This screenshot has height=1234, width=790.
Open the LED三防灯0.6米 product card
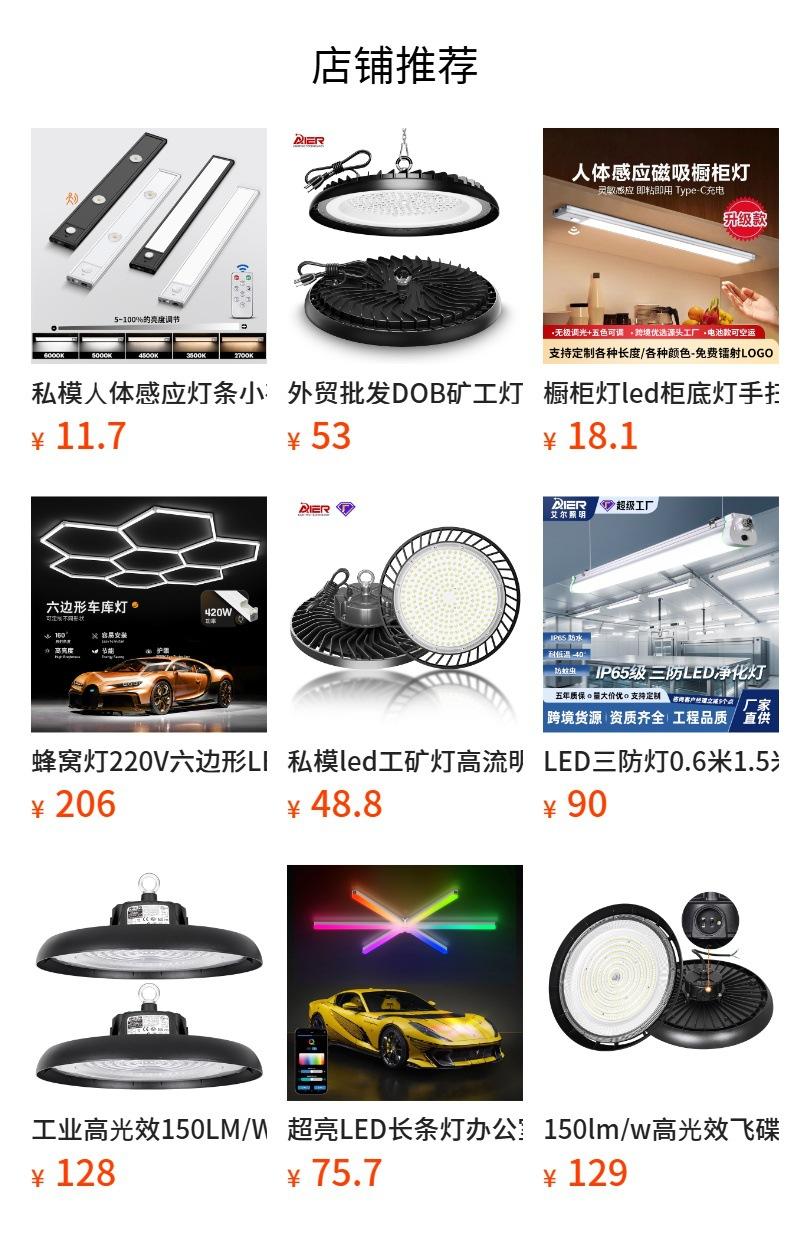(x=661, y=660)
